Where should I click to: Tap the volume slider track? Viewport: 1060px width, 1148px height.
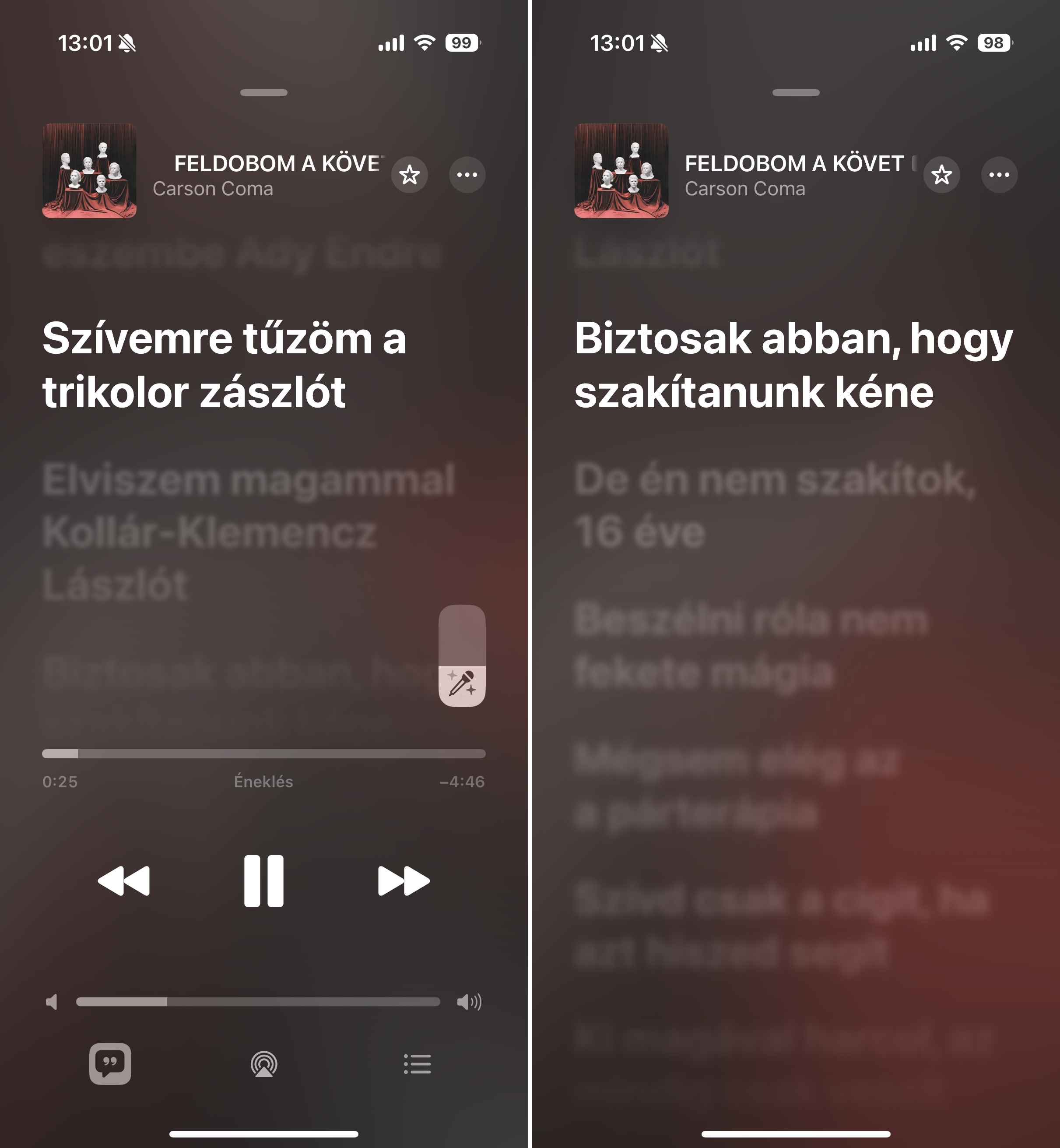click(258, 1002)
